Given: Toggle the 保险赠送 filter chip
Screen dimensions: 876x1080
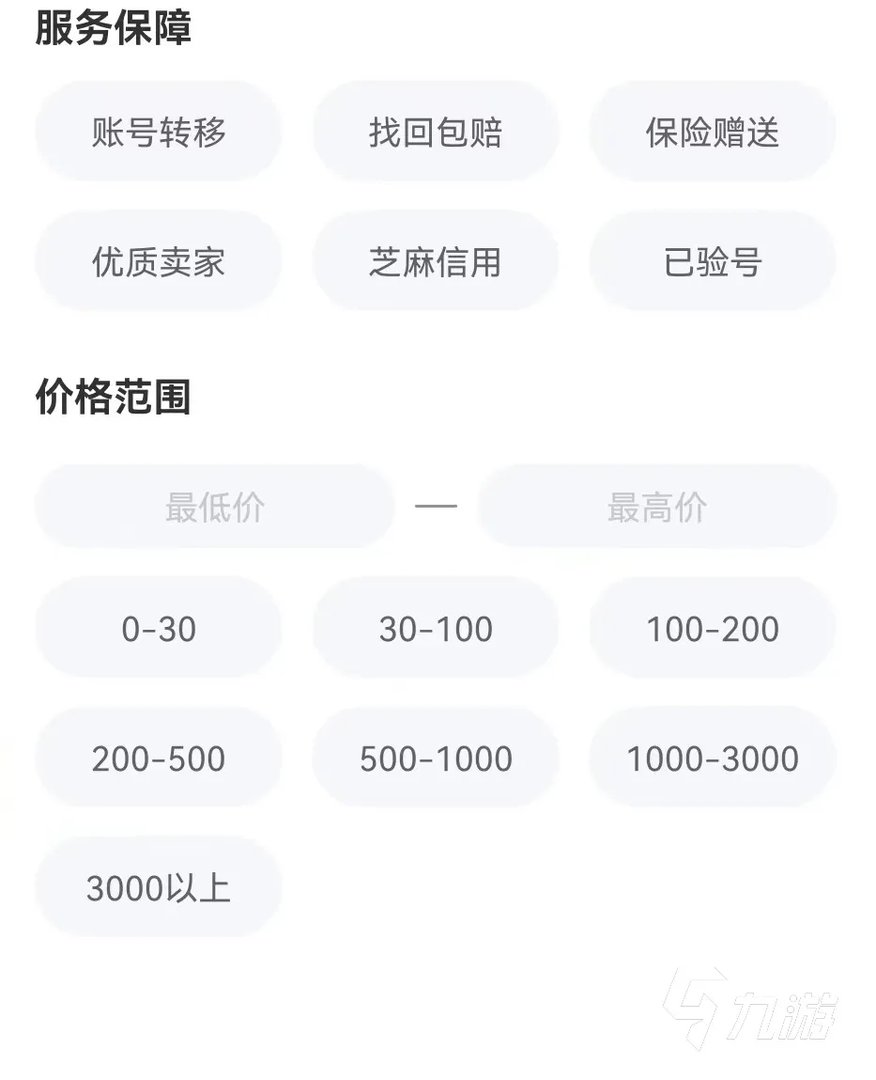Looking at the screenshot, I should (713, 131).
